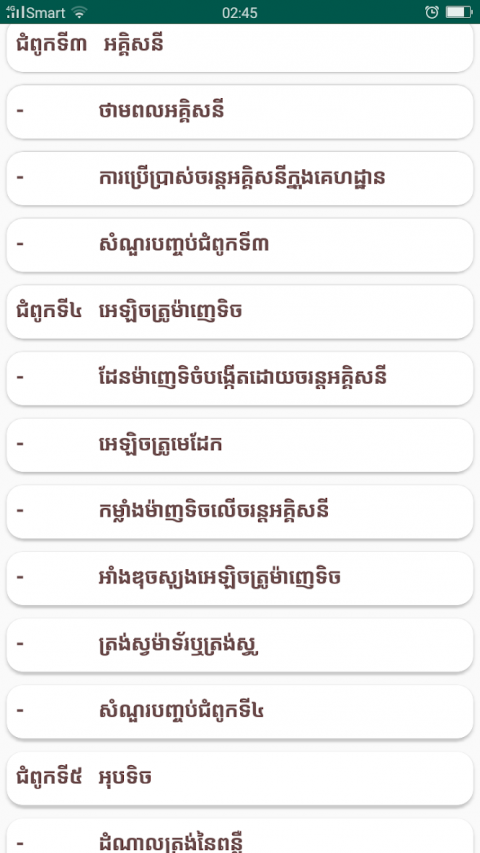
Task: Open ដែនម៉ាញេទិចបង្កើតដោយចរន្តអគ្គិសនី
Action: pyautogui.click(x=239, y=379)
